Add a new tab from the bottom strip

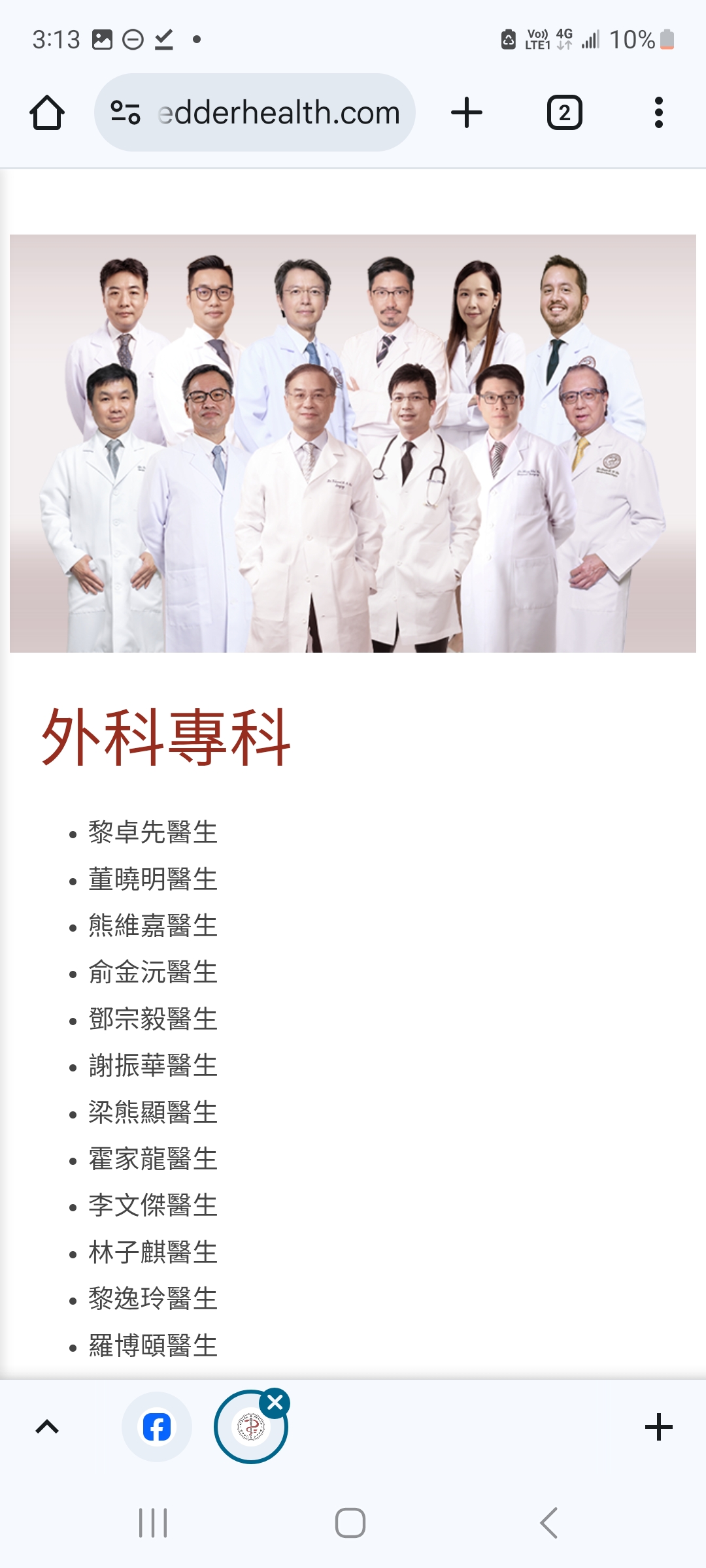coord(658,1427)
